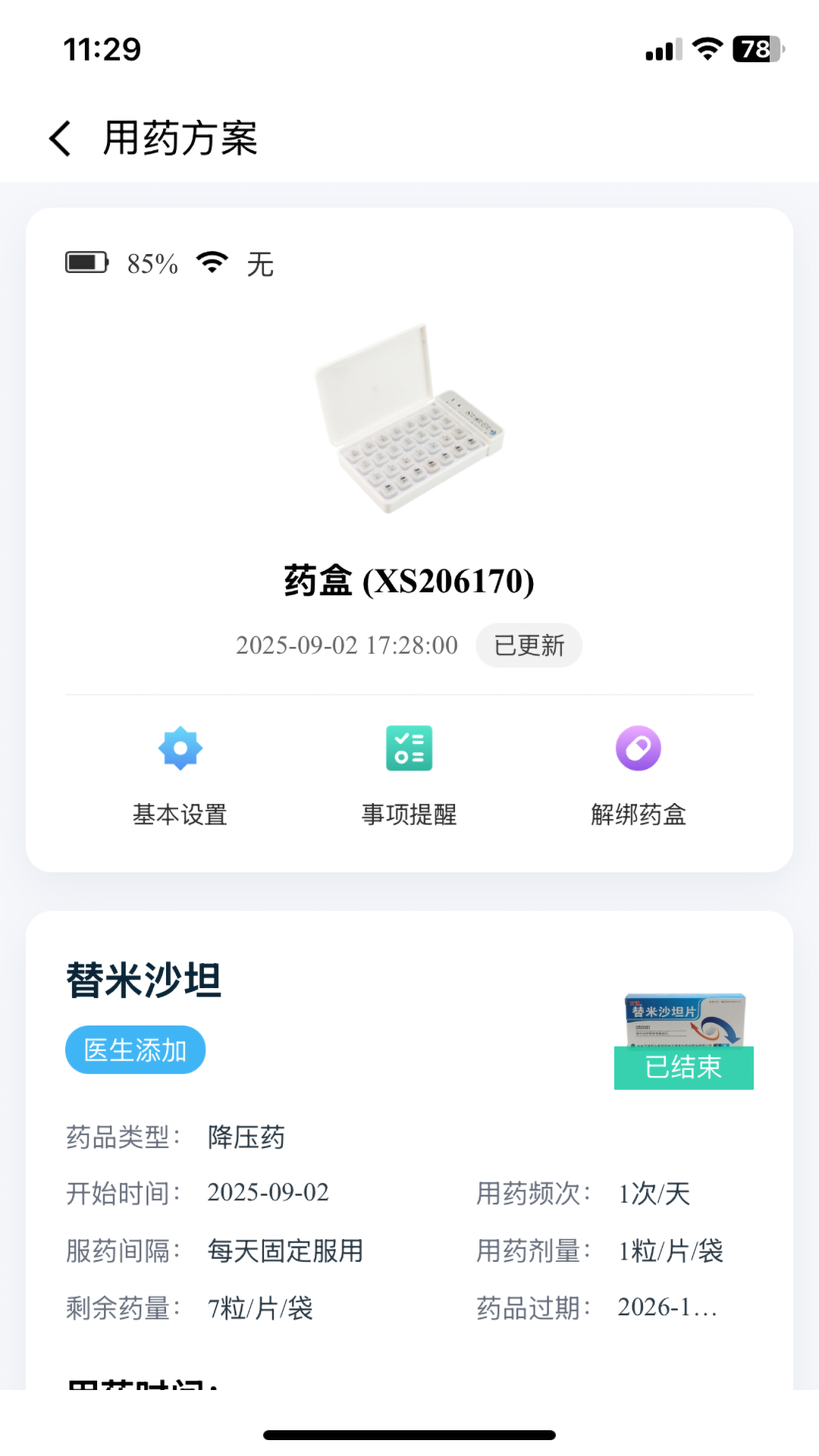
Task: Tap the 已结束 status badge
Action: point(683,1067)
